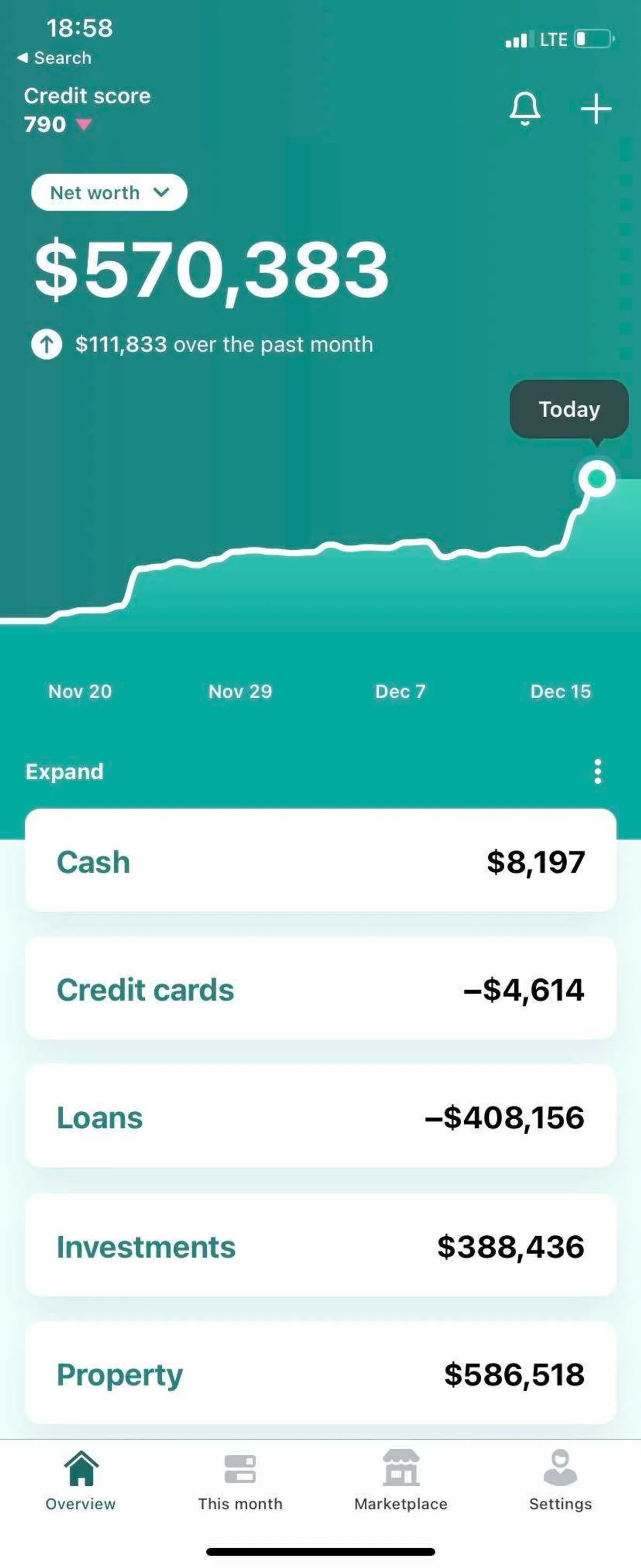Expand the accounts list
This screenshot has width=641, height=1568.
(x=64, y=771)
